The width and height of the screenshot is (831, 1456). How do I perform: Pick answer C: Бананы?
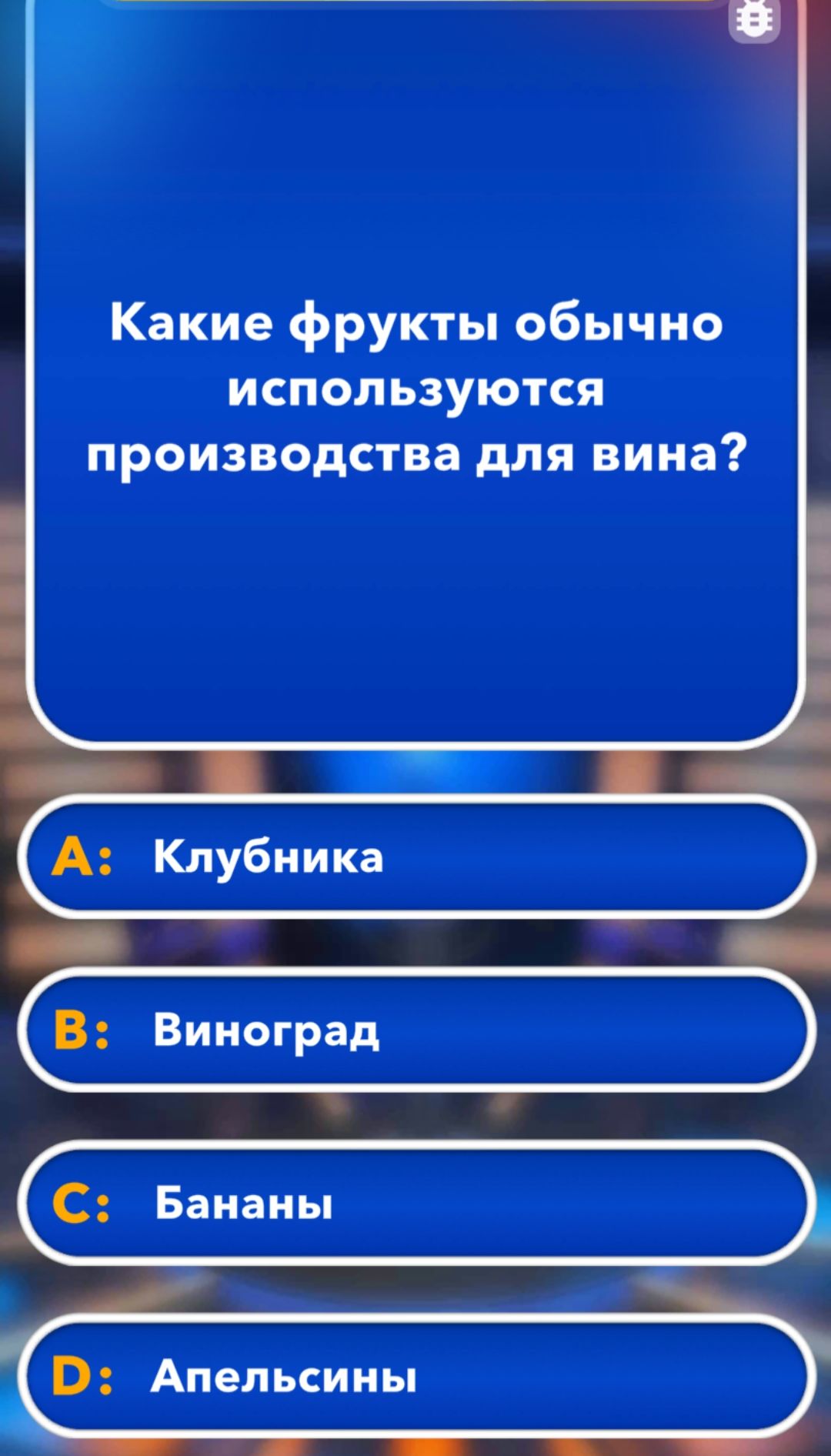415,1203
